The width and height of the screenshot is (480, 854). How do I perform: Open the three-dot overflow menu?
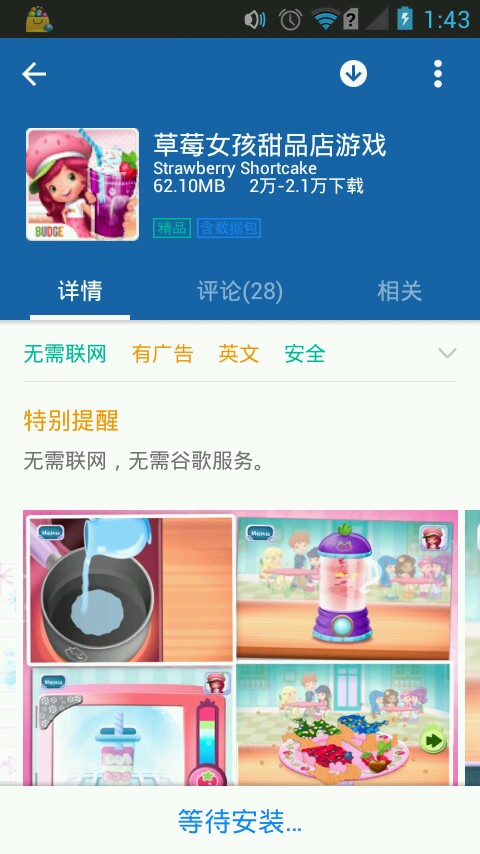point(438,74)
